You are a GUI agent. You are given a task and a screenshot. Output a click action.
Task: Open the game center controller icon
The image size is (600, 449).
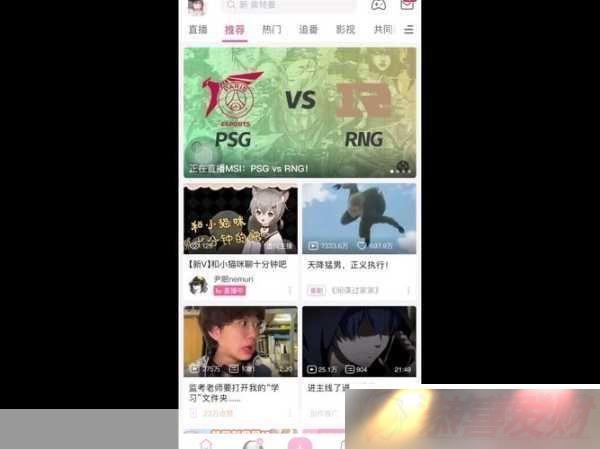(x=378, y=5)
